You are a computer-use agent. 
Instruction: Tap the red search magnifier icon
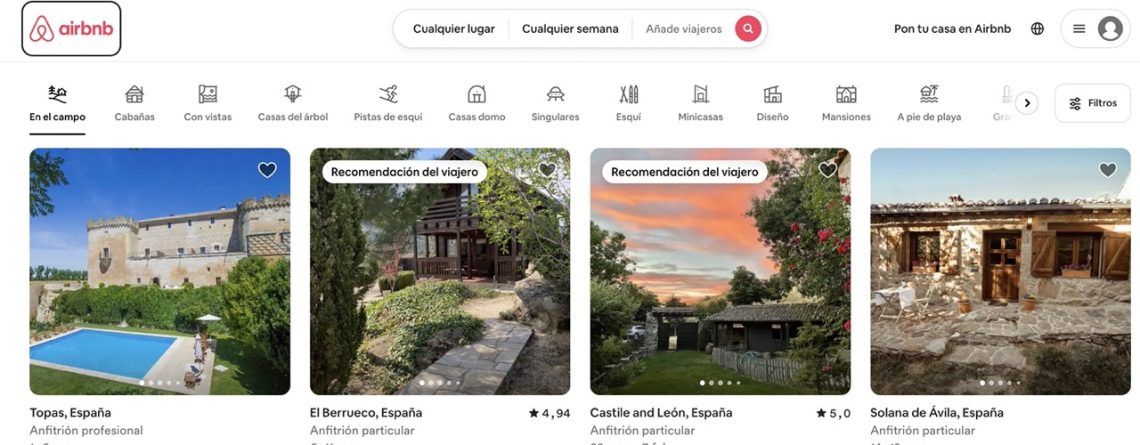click(x=748, y=29)
